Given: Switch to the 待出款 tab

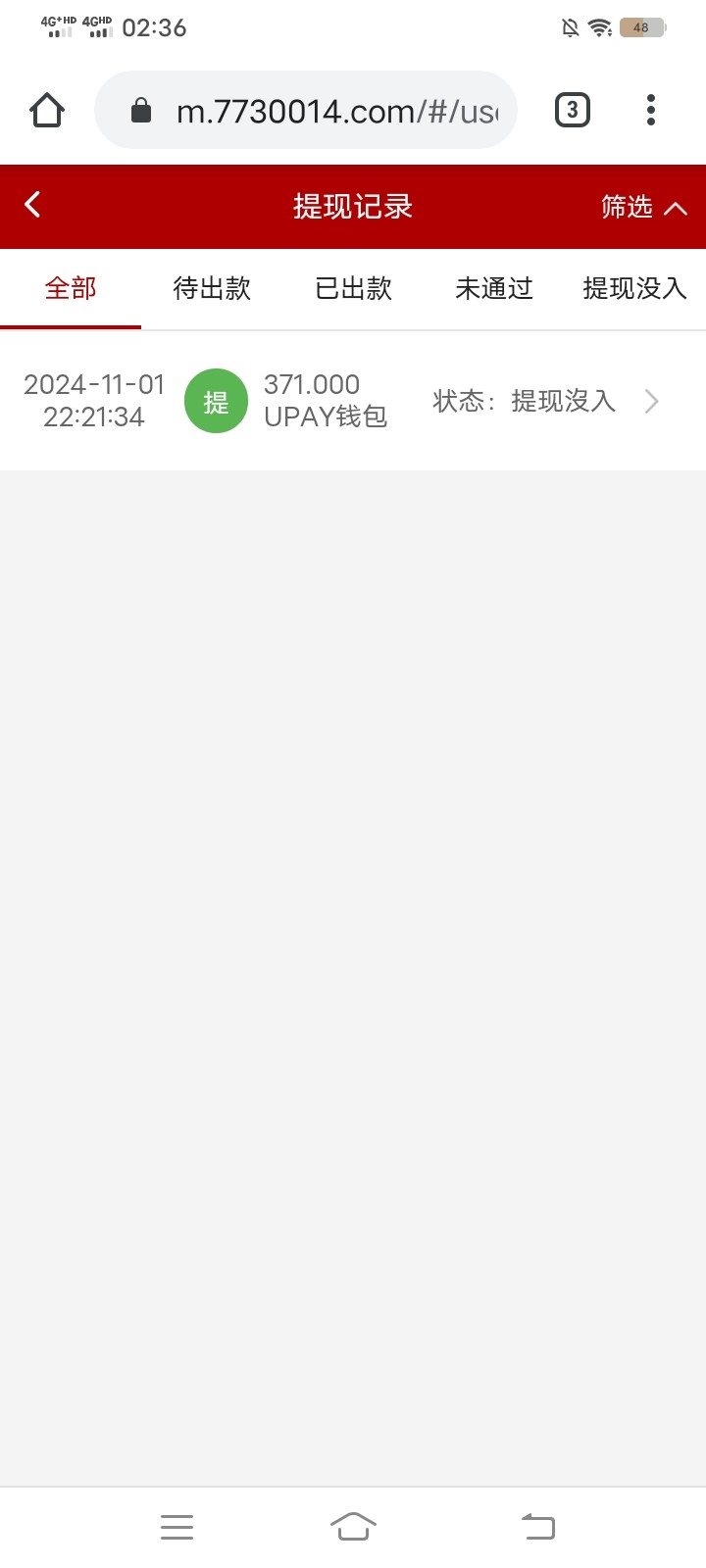Looking at the screenshot, I should [212, 288].
